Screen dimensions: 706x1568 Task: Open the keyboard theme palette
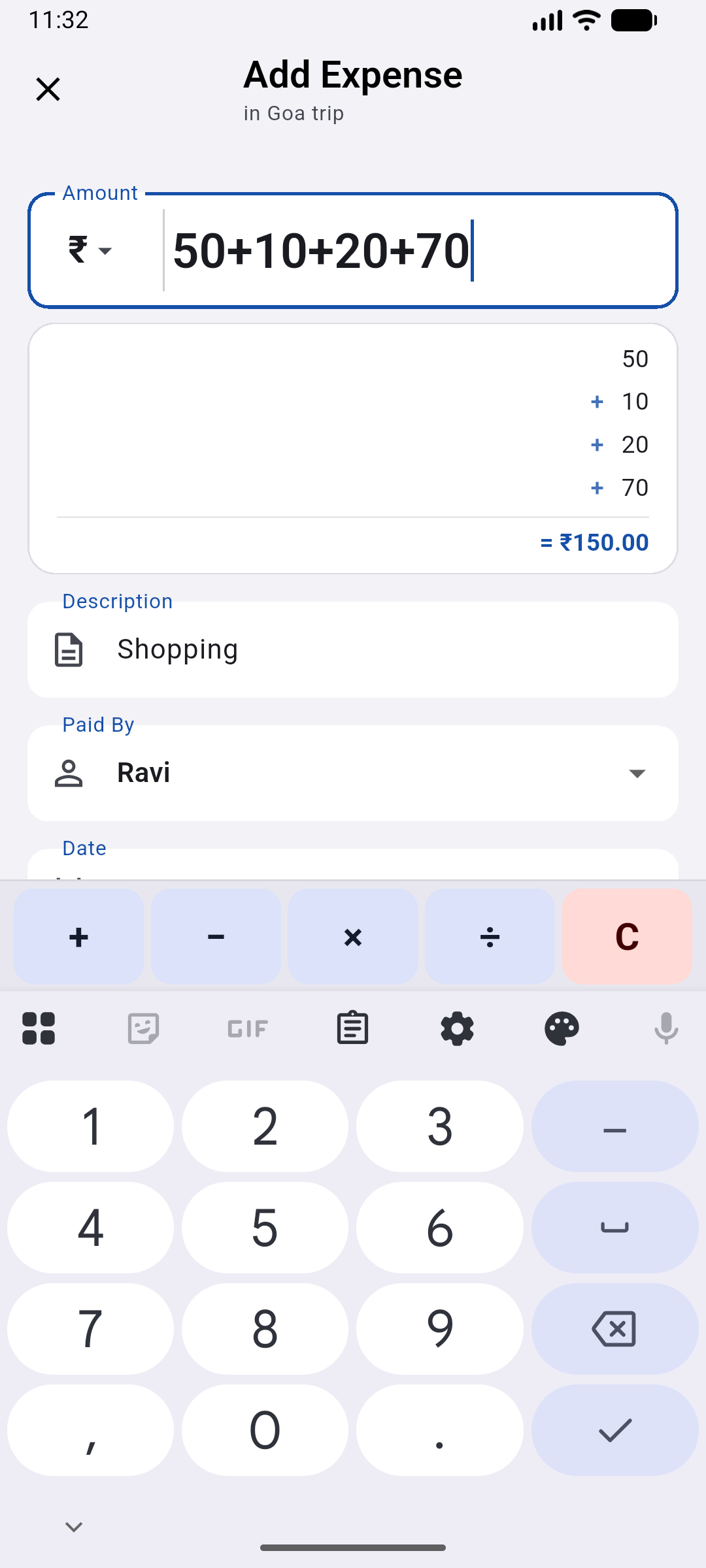tap(562, 1028)
